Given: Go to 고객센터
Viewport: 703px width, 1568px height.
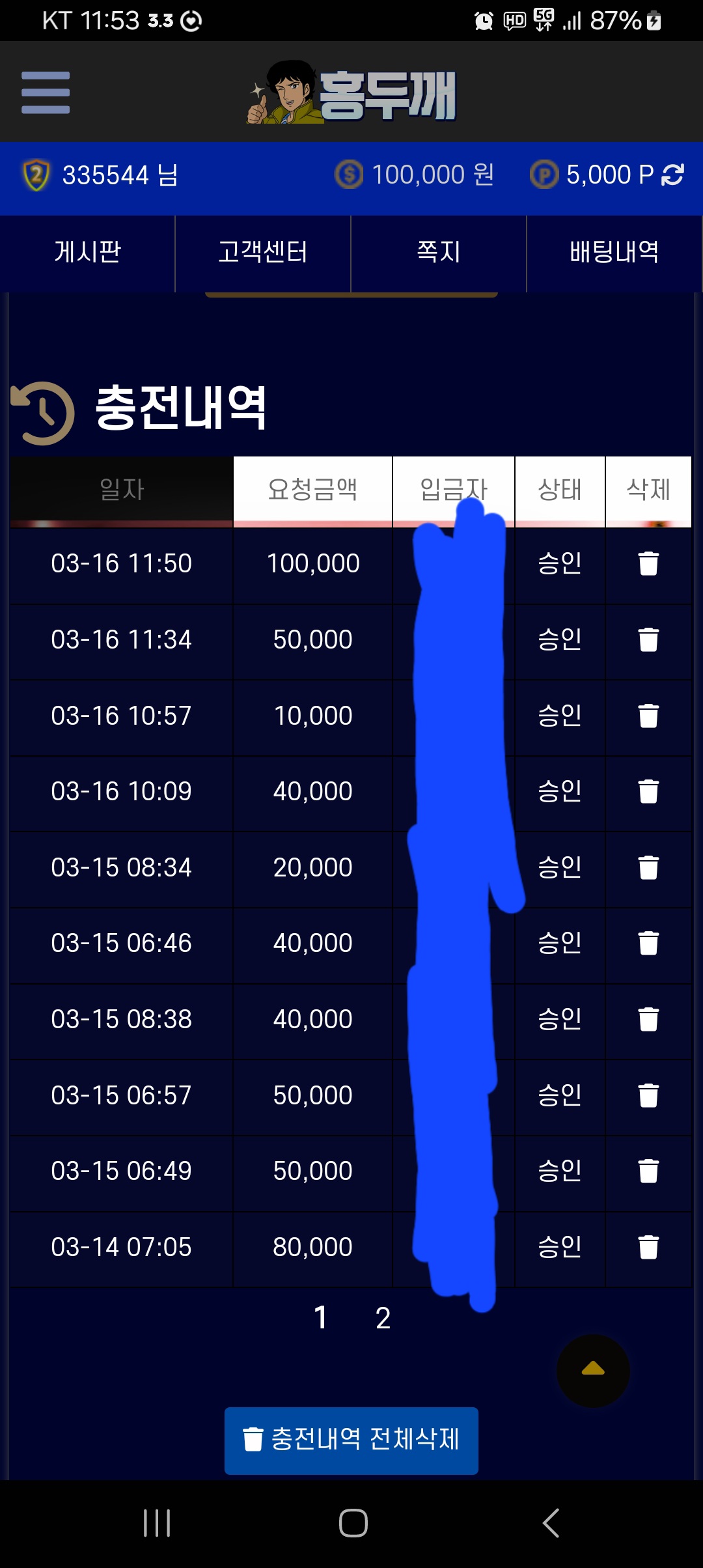Looking at the screenshot, I should pyautogui.click(x=263, y=253).
